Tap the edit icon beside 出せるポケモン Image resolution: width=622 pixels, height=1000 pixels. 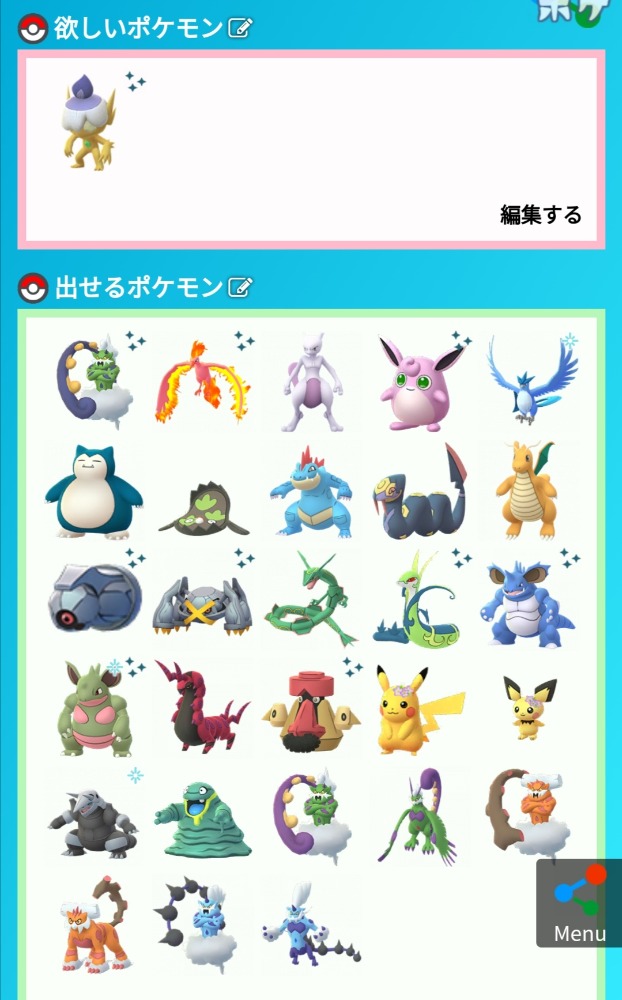[239, 288]
